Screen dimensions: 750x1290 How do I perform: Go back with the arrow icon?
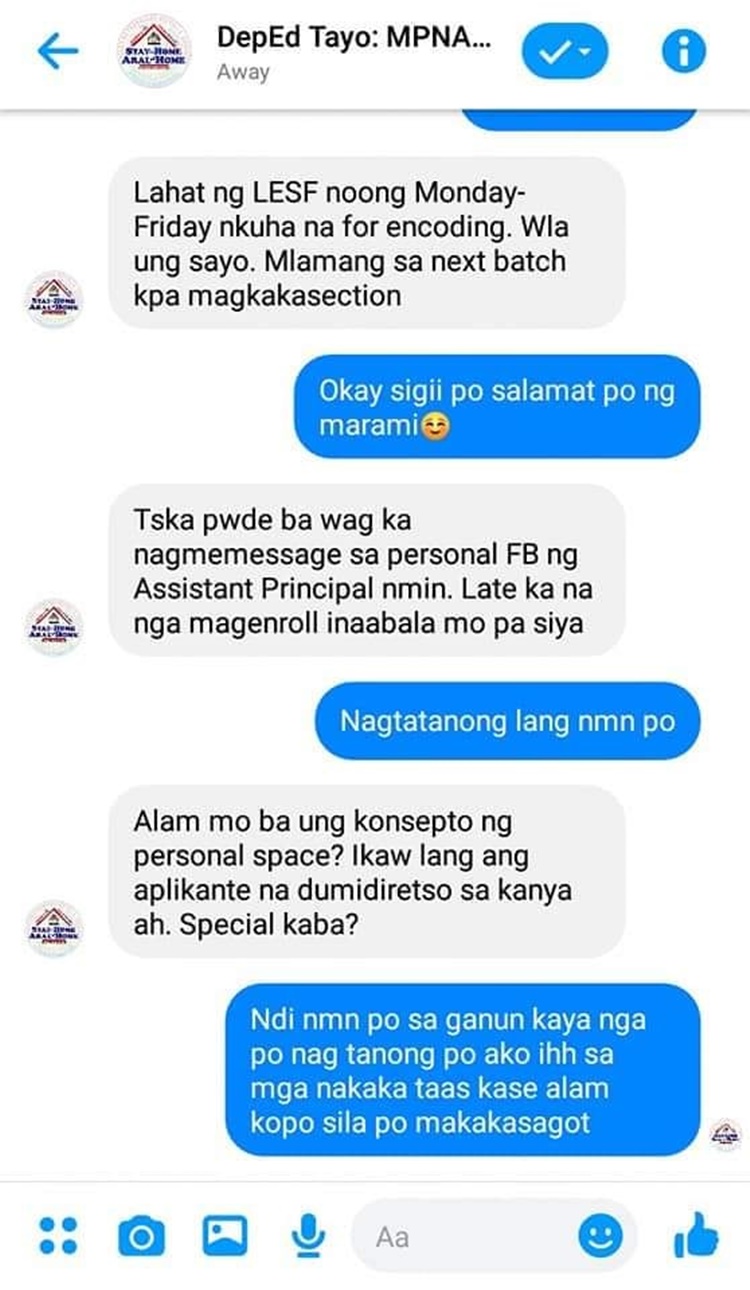pos(56,51)
